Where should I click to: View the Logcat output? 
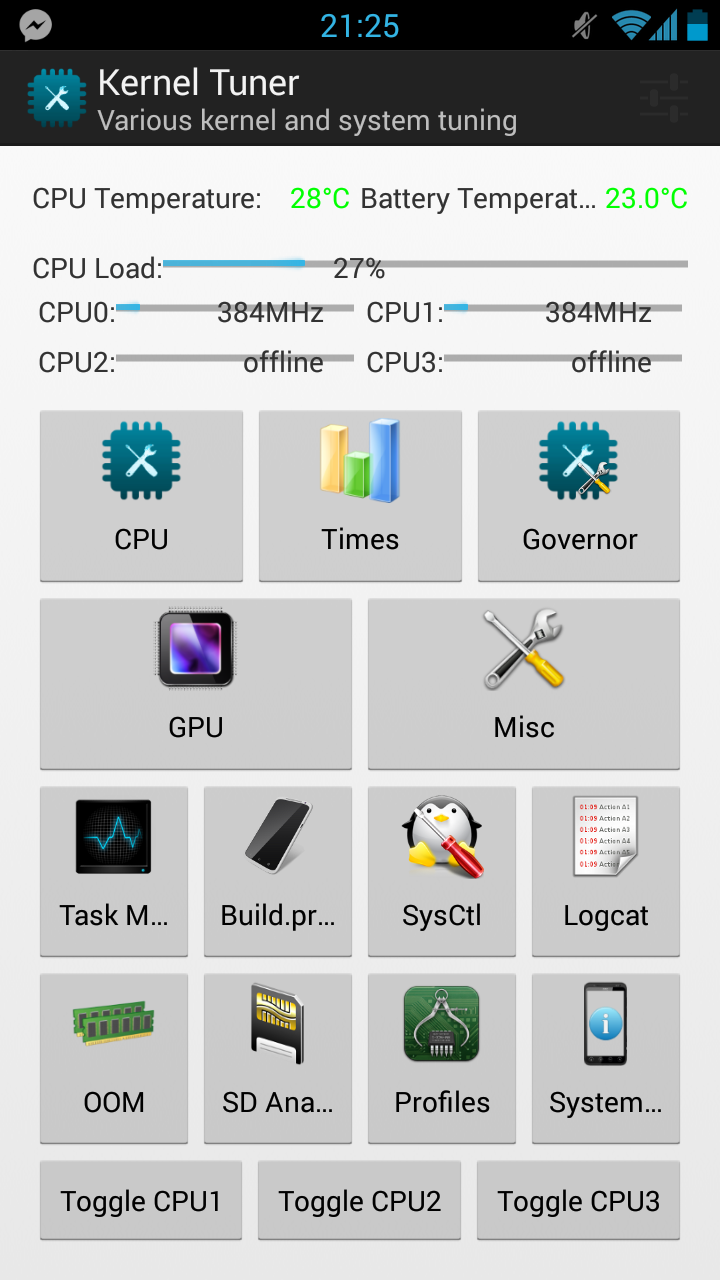[606, 871]
